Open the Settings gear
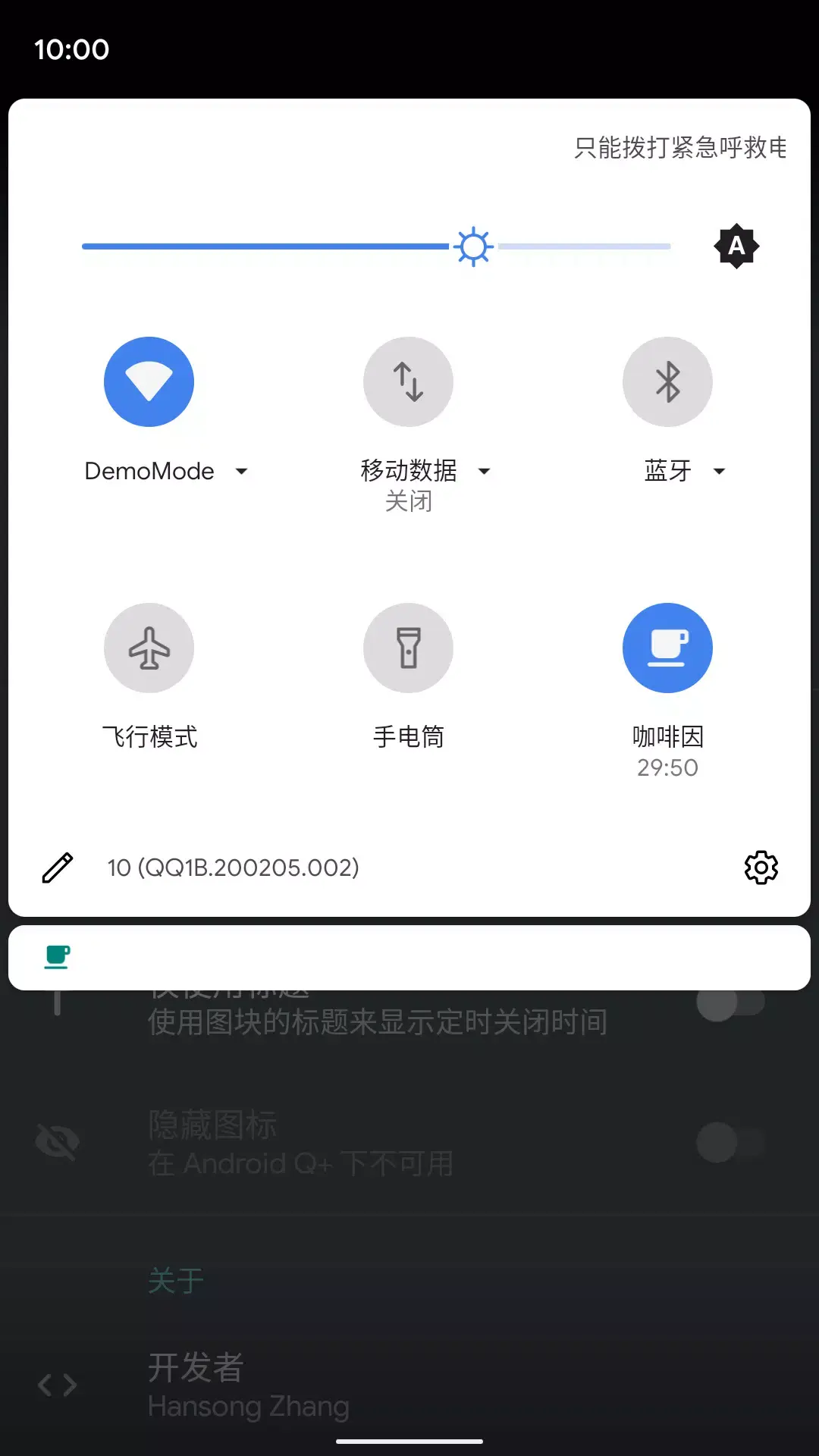Viewport: 819px width, 1456px height. click(761, 868)
